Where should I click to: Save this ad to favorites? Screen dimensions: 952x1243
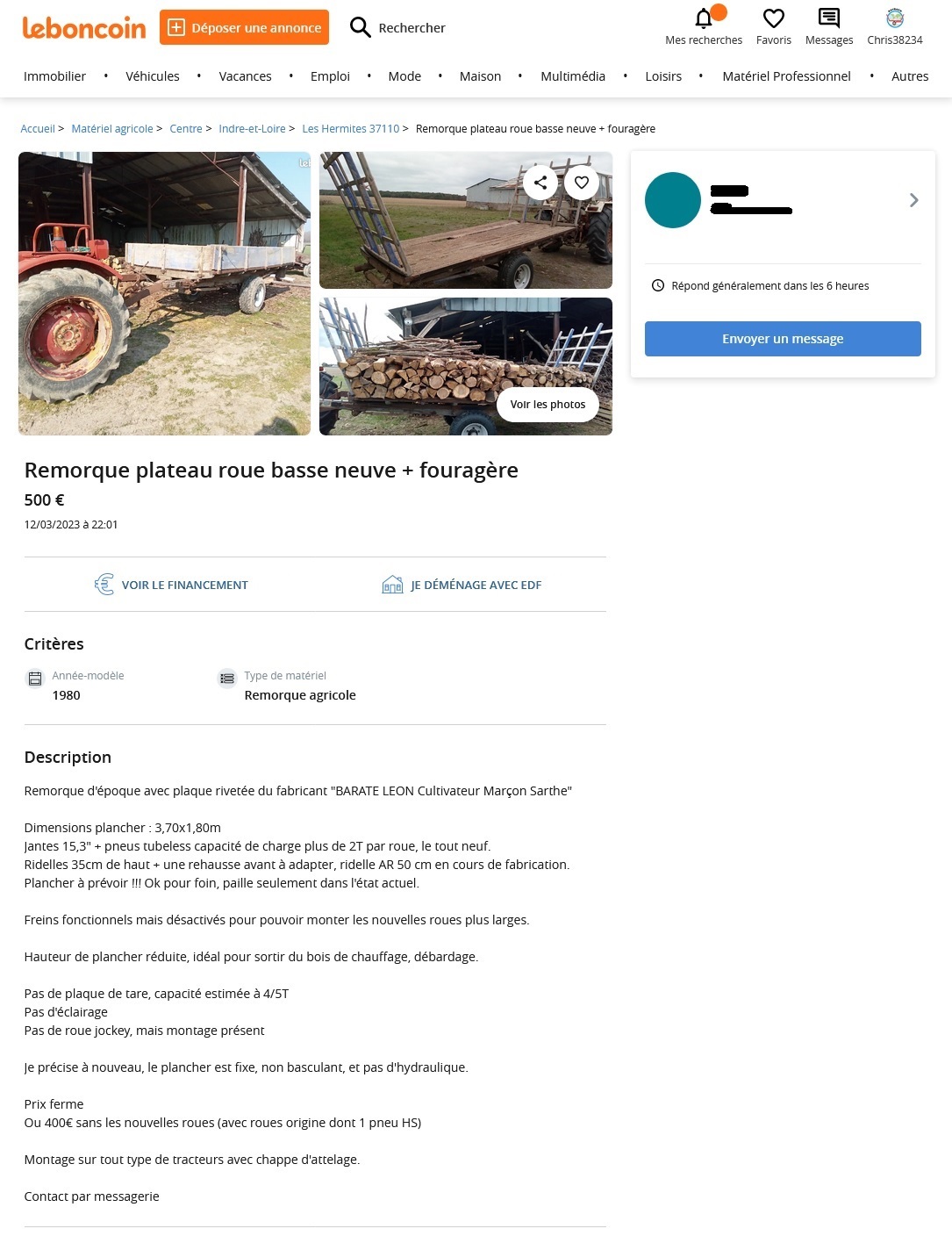[581, 183]
